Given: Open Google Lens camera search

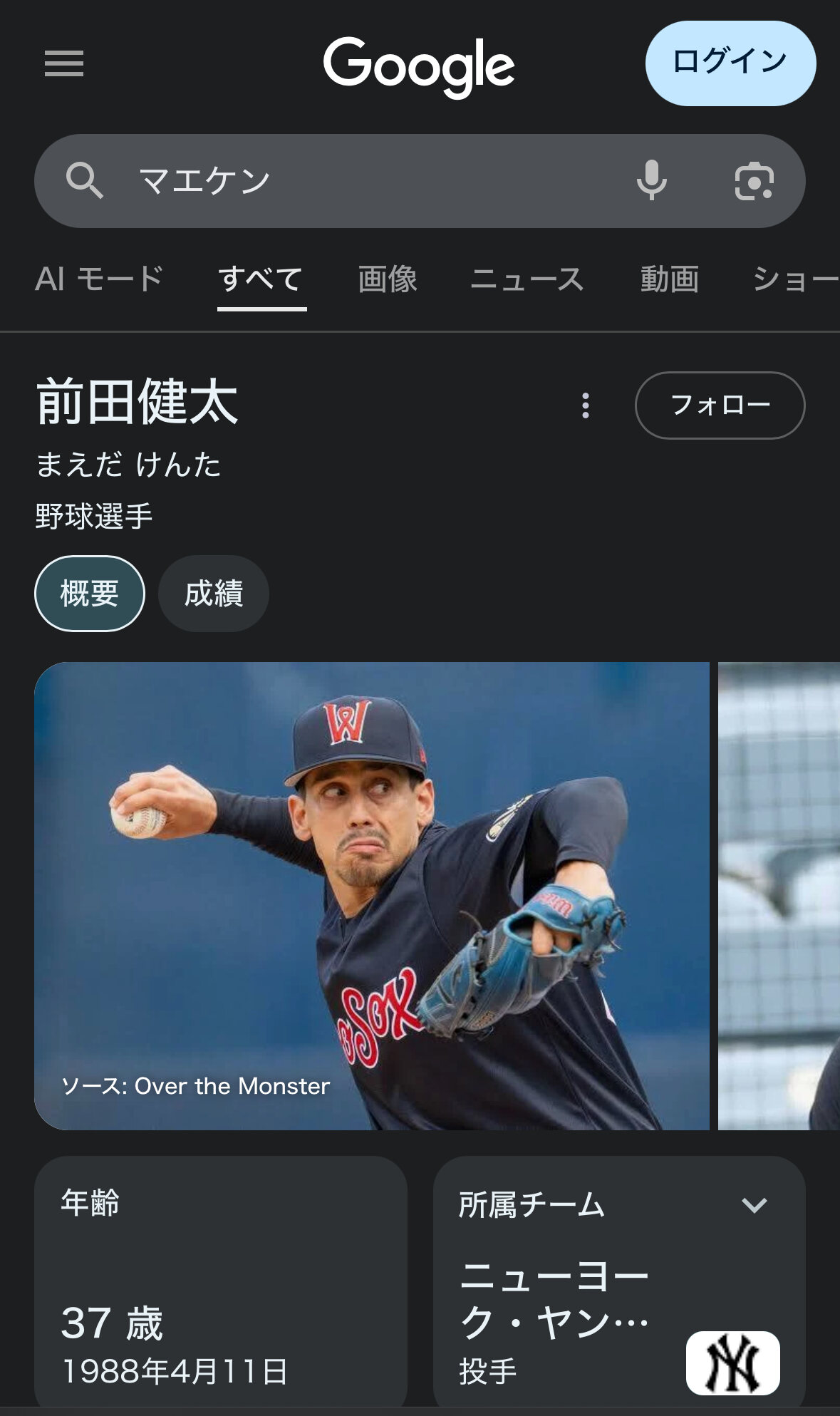Looking at the screenshot, I should pyautogui.click(x=754, y=181).
